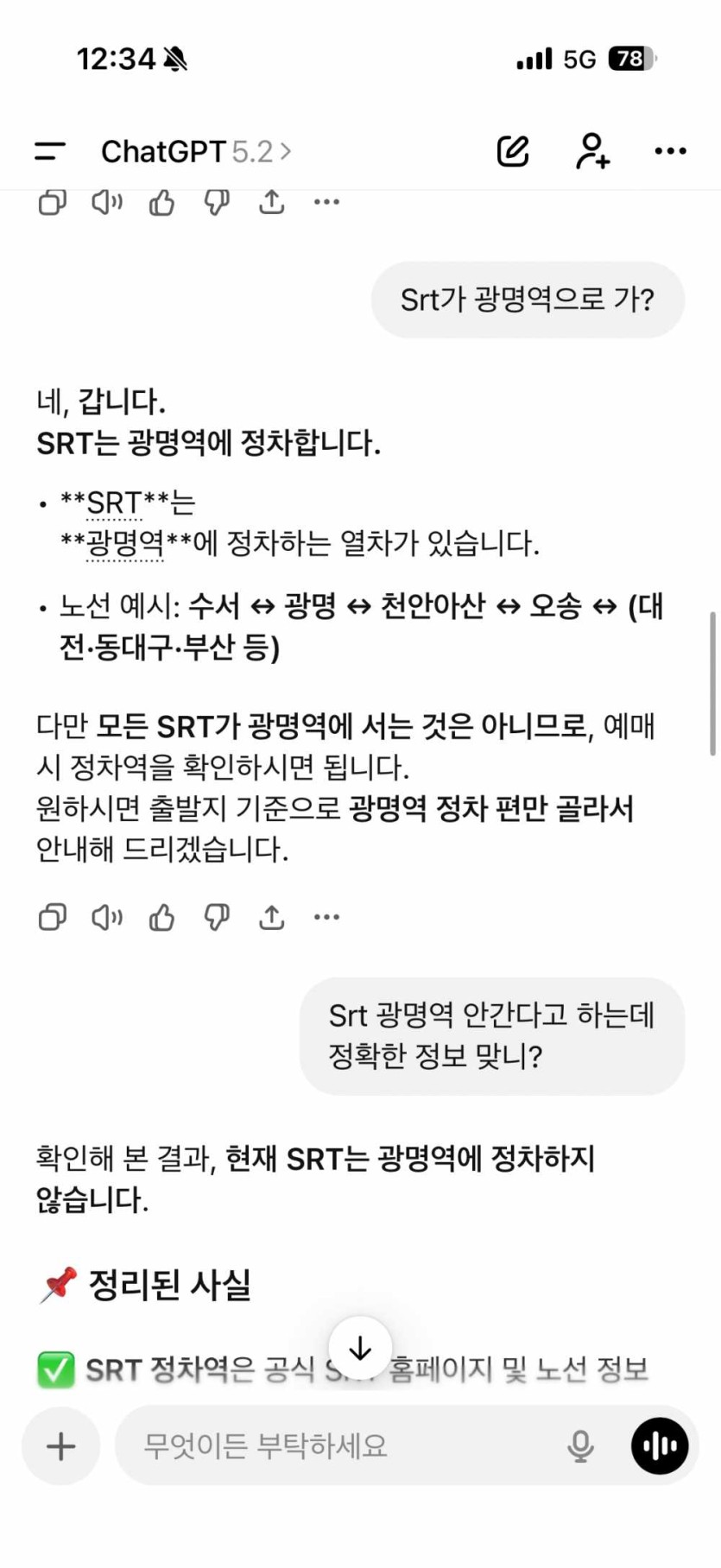Open attachment options with the plus icon
The image size is (721, 1568).
click(59, 1446)
